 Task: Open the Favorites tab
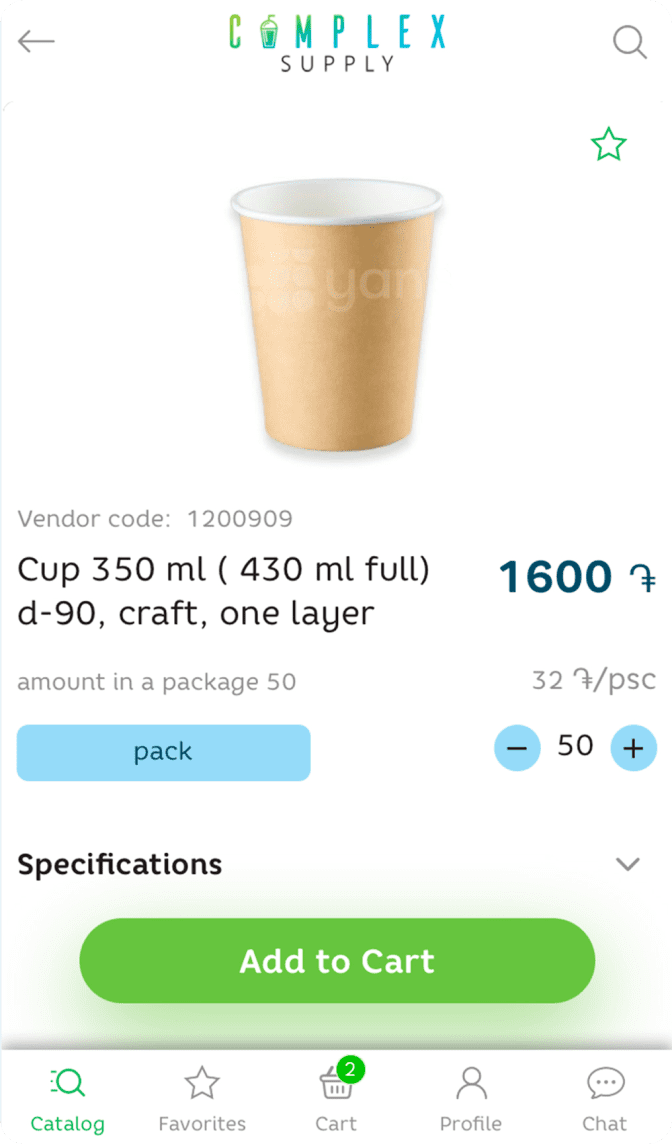tap(202, 1098)
